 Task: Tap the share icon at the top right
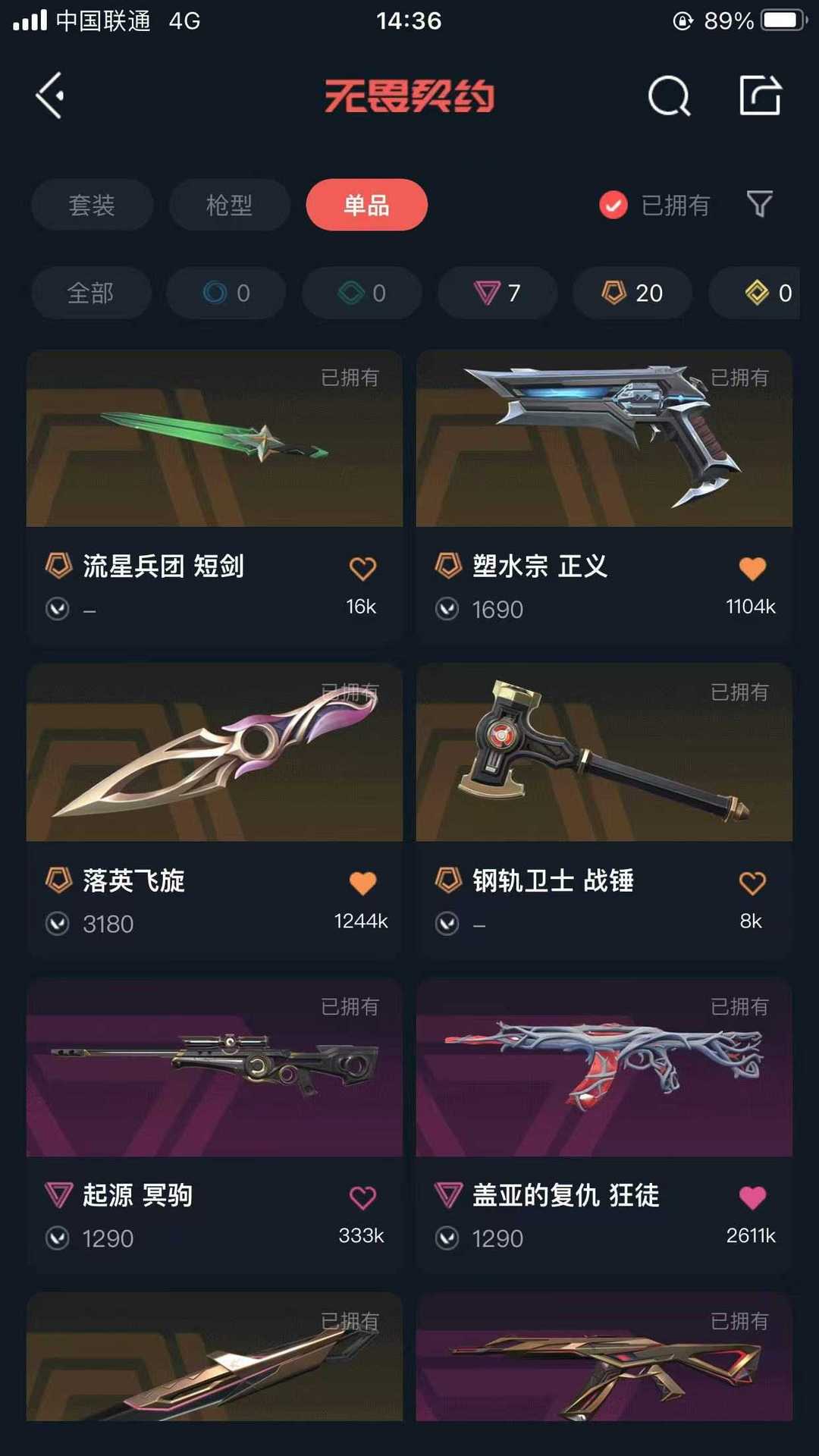(x=760, y=96)
